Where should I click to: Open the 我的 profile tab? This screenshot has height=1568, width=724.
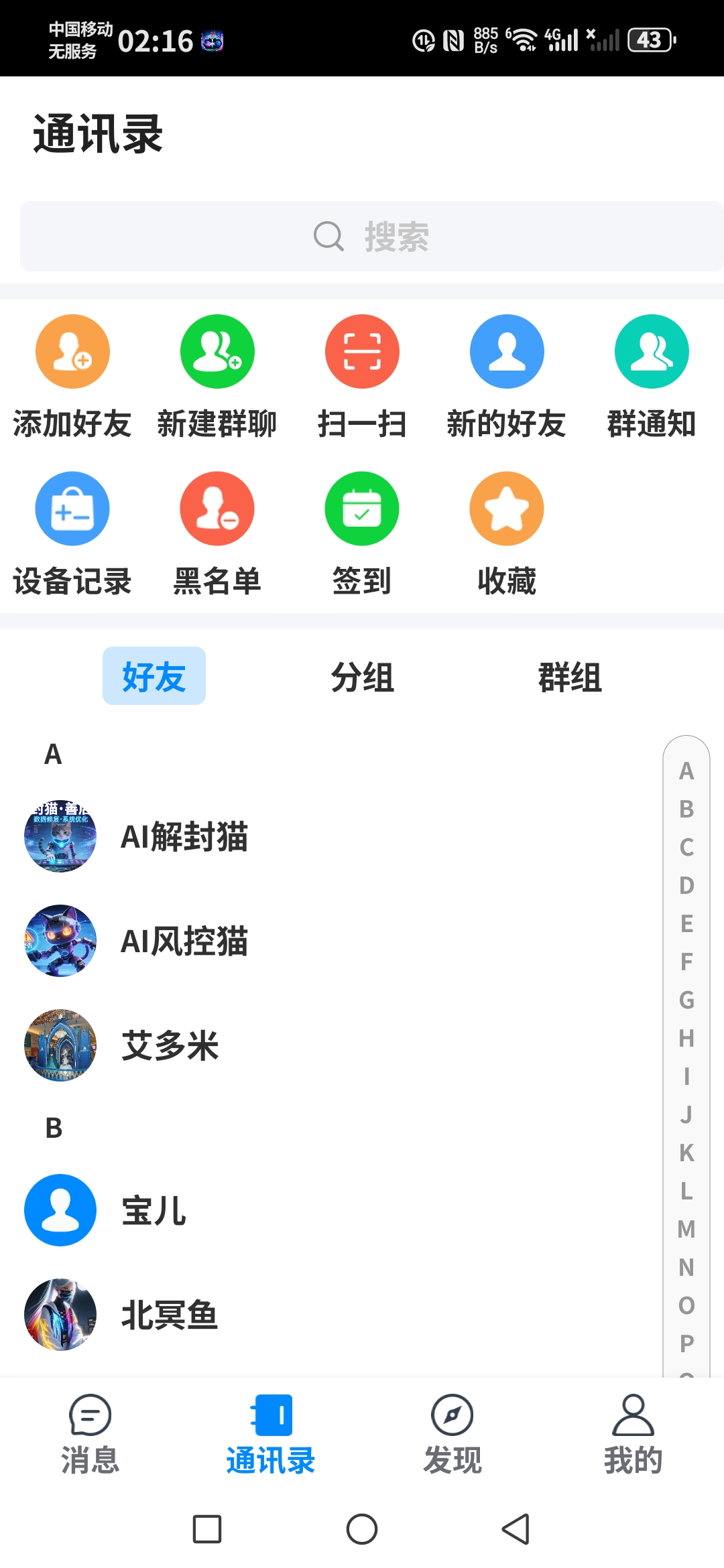tap(633, 1434)
